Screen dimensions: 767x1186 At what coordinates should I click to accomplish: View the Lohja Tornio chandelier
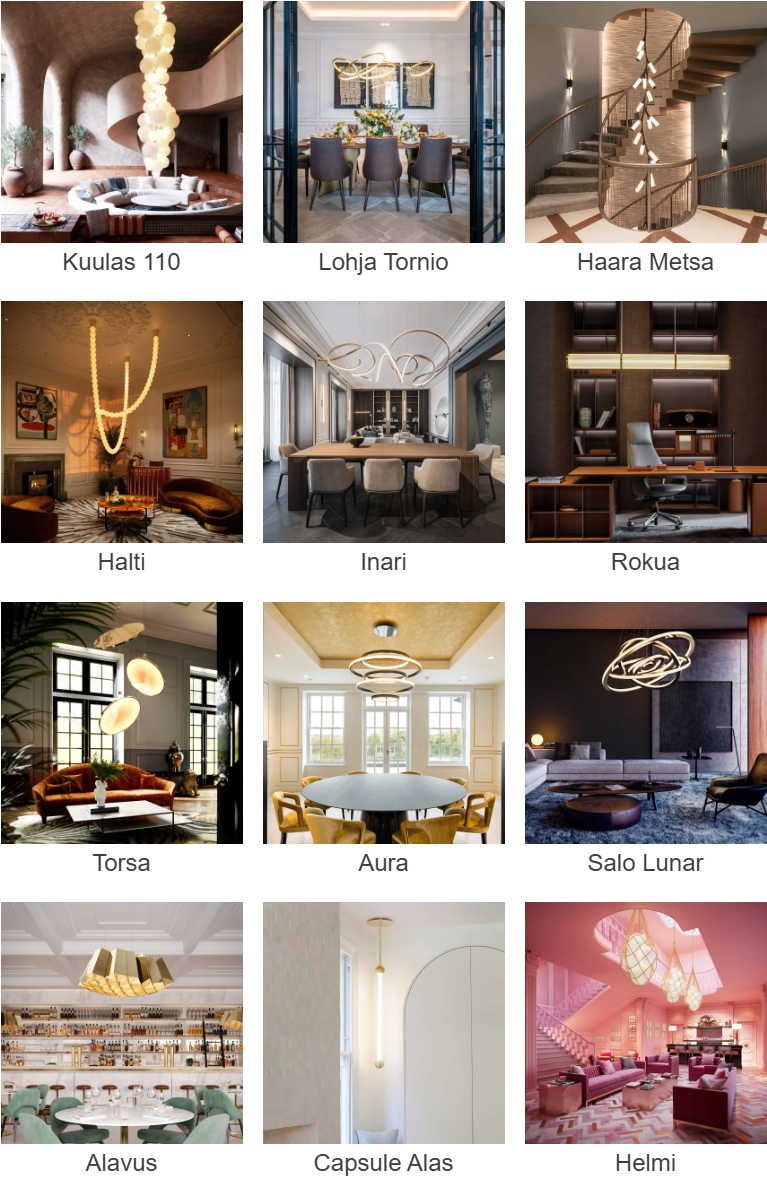(x=383, y=122)
